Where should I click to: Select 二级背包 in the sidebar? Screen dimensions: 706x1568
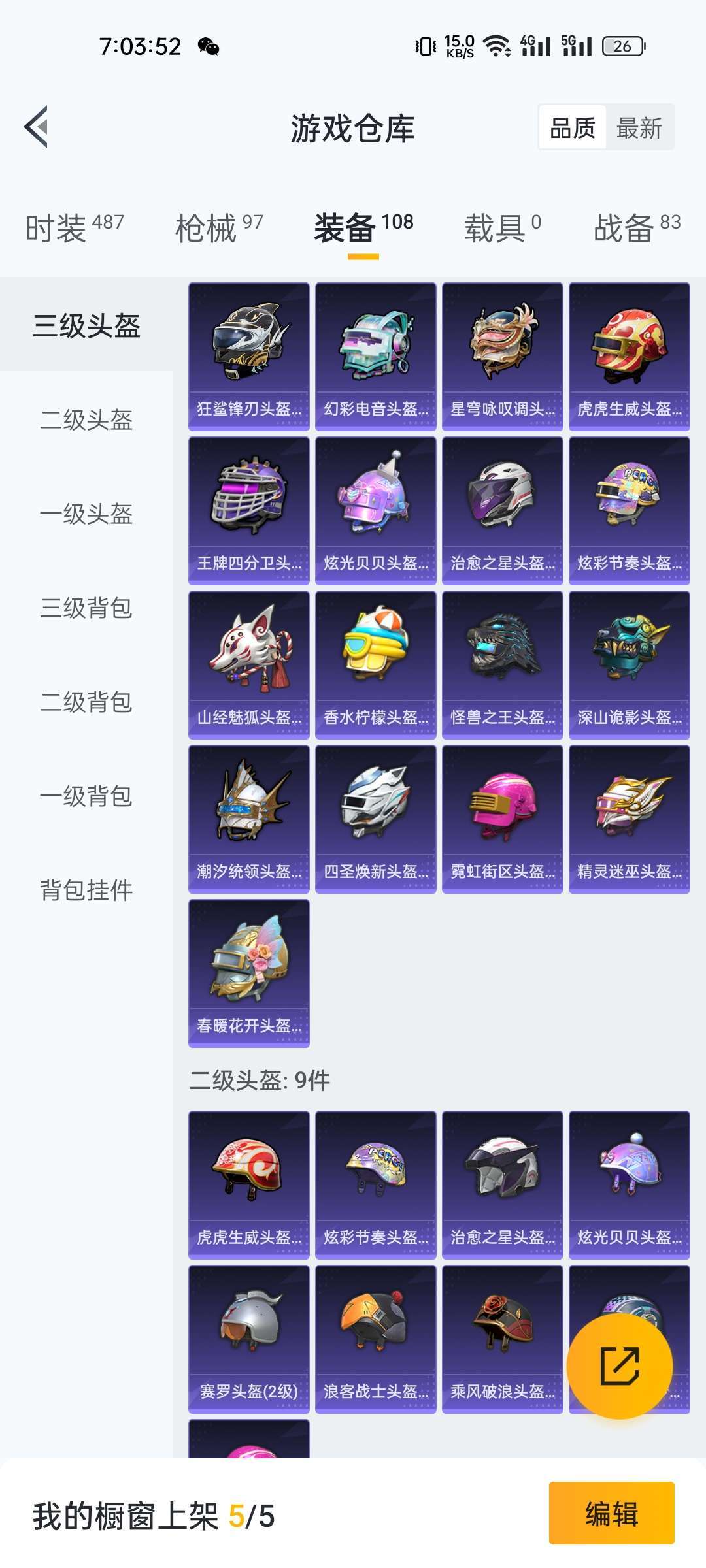pyautogui.click(x=86, y=702)
